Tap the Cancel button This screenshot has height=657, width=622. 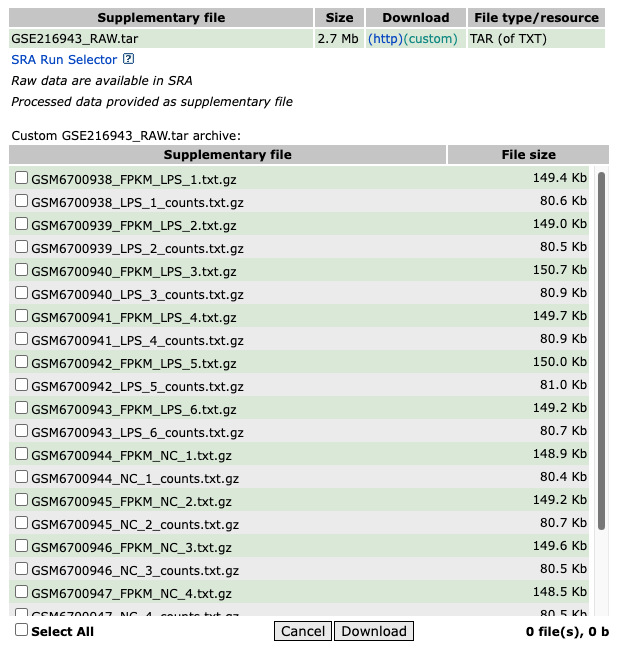tap(303, 631)
